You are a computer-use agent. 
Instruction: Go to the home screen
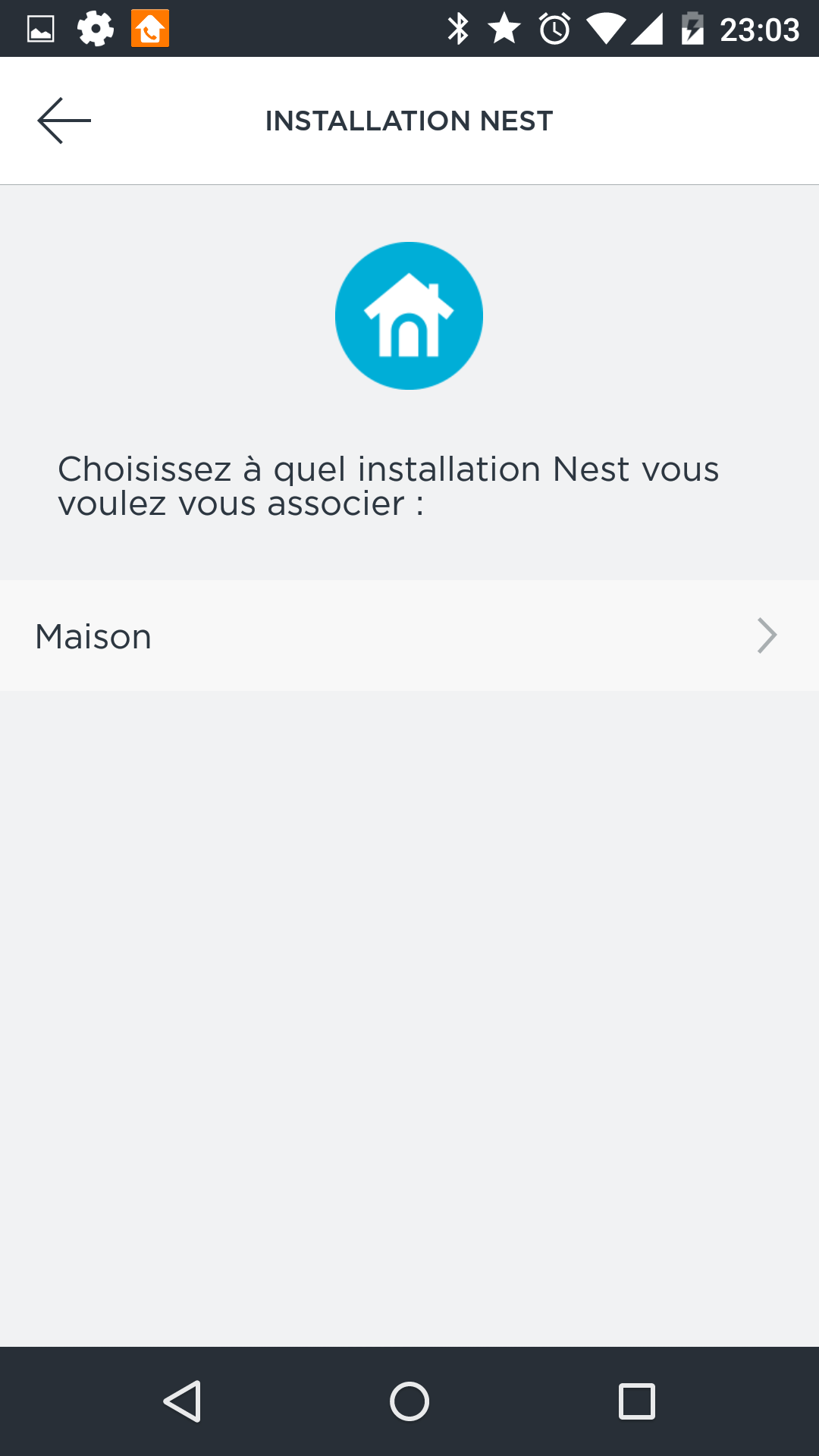pos(409,1401)
